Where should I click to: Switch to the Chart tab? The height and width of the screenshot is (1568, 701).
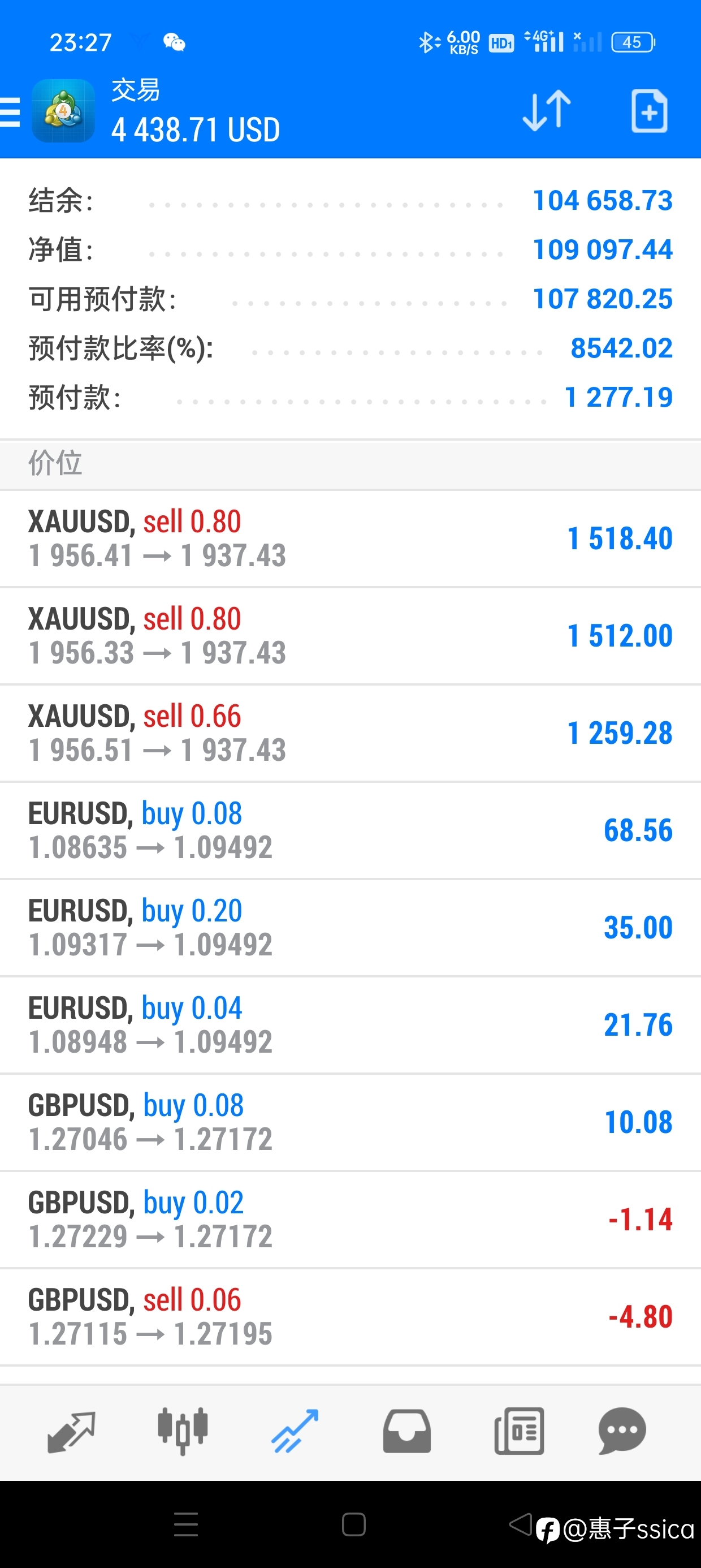(x=183, y=1431)
